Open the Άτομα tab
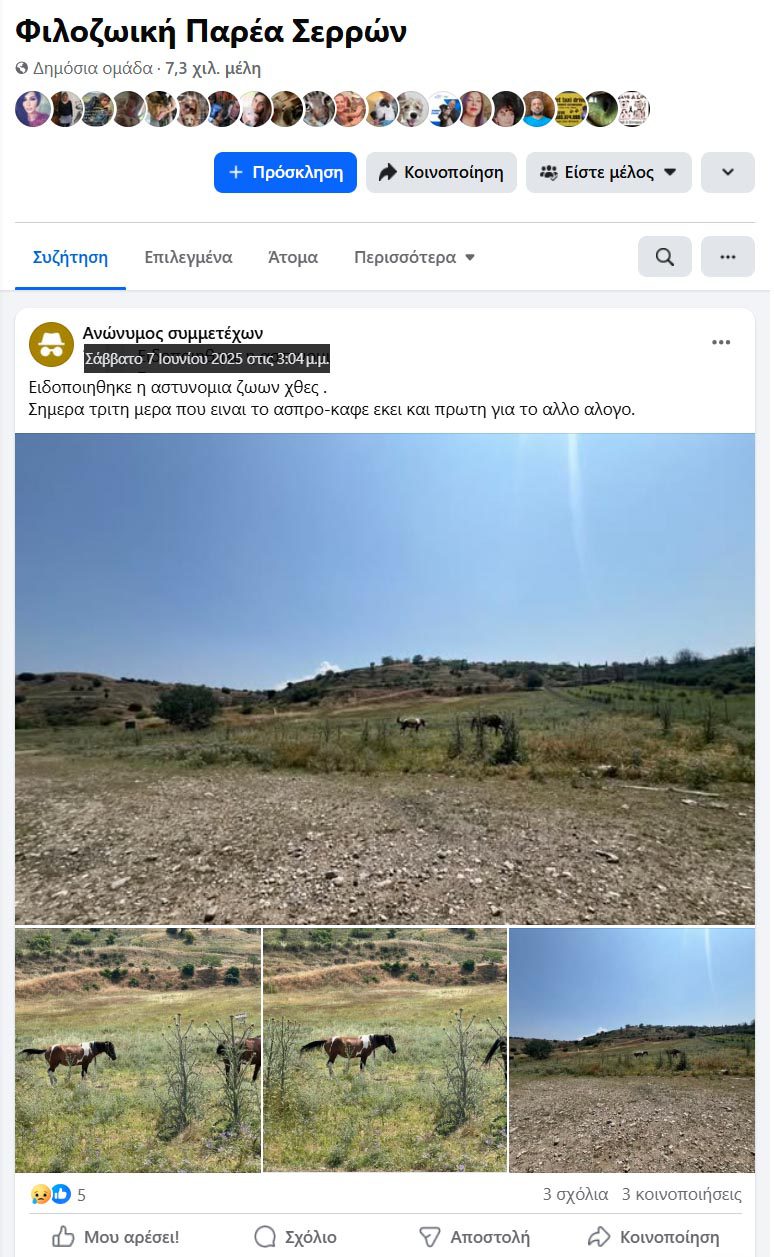 pos(293,257)
